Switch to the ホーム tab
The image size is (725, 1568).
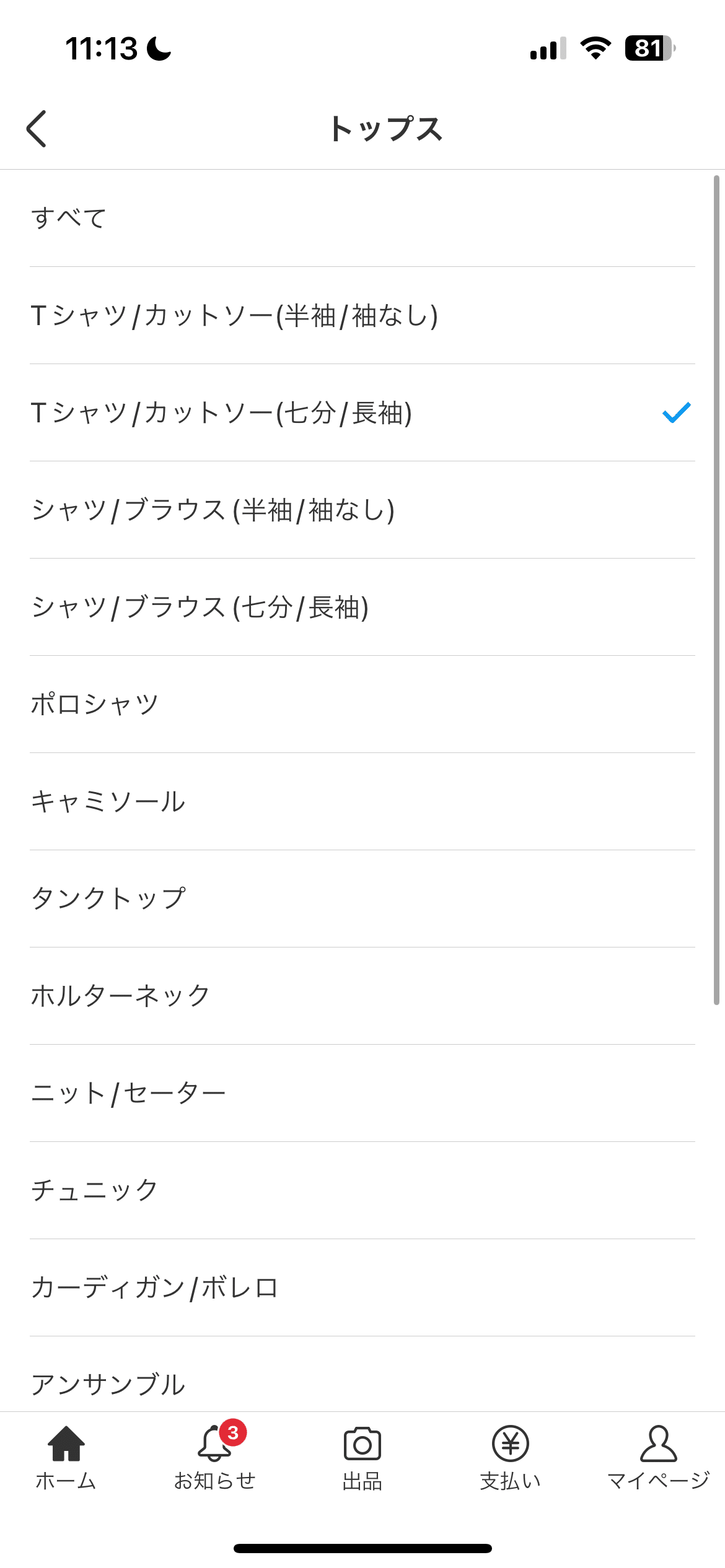click(x=66, y=1458)
